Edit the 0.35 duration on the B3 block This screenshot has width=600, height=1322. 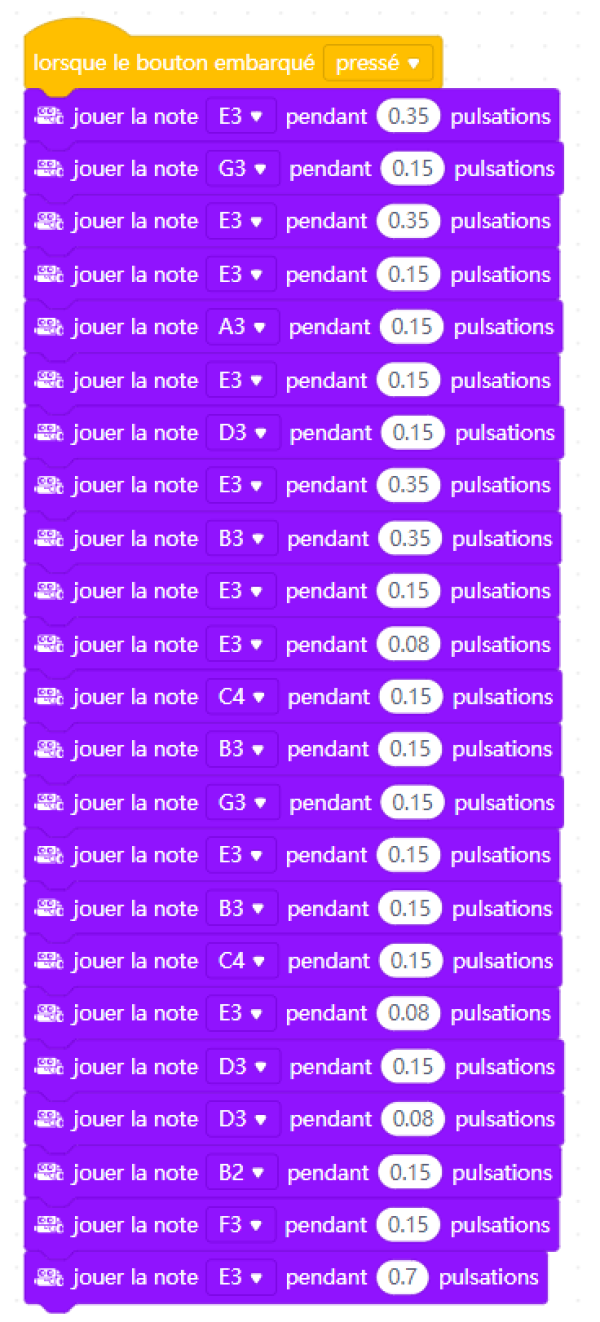(x=410, y=538)
